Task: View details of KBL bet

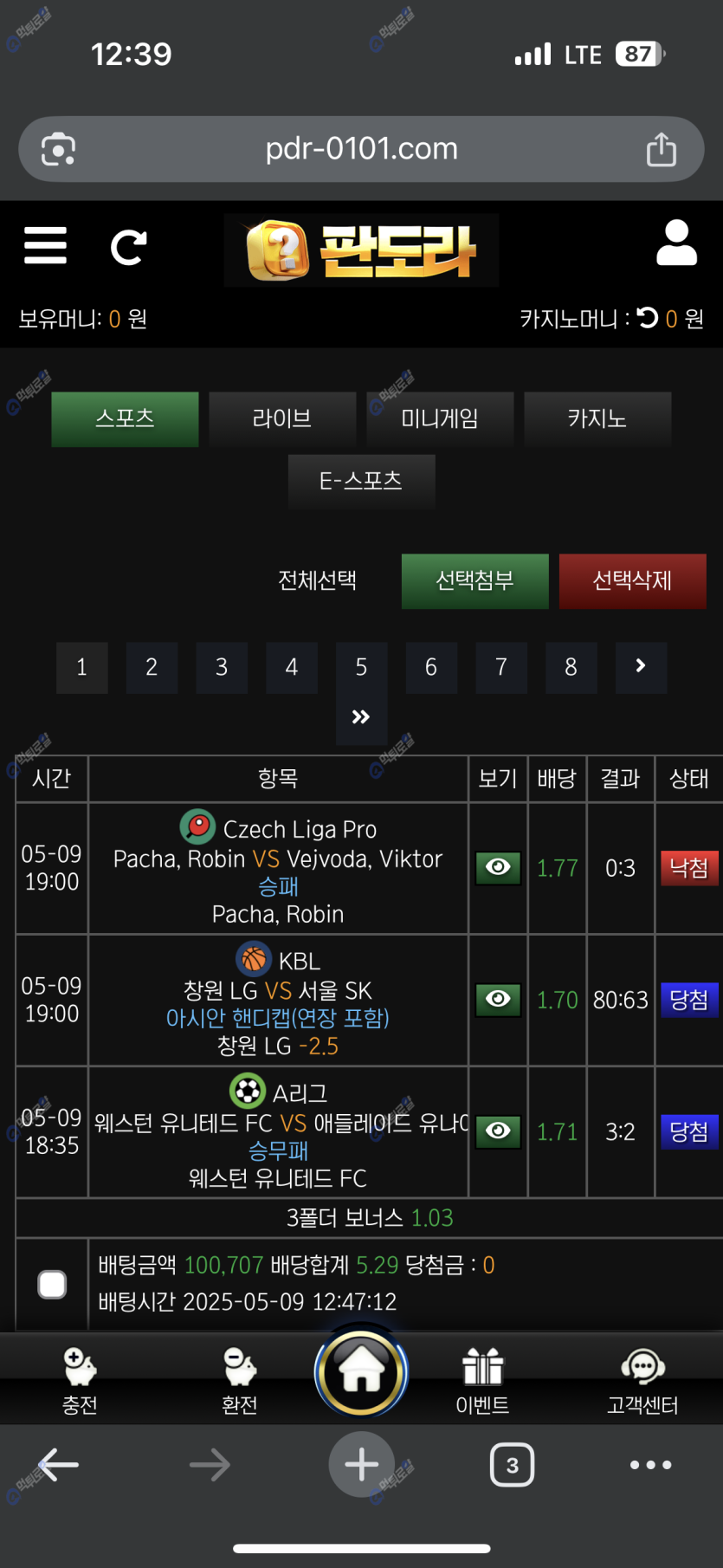Action: click(498, 999)
